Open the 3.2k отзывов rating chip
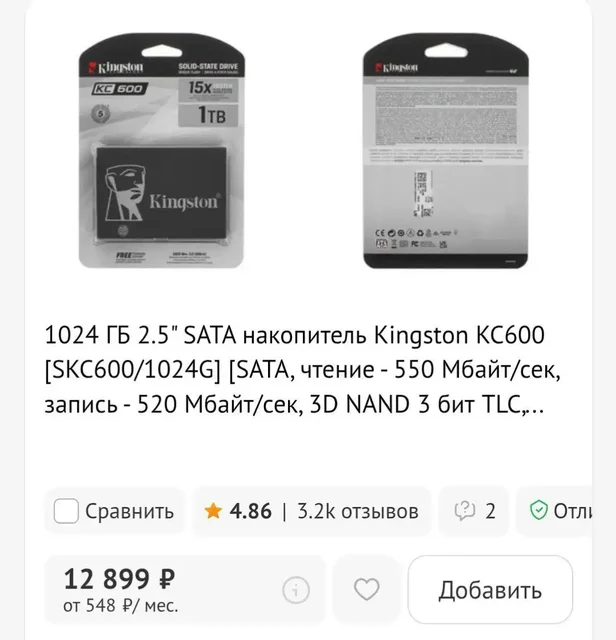 pos(311,511)
